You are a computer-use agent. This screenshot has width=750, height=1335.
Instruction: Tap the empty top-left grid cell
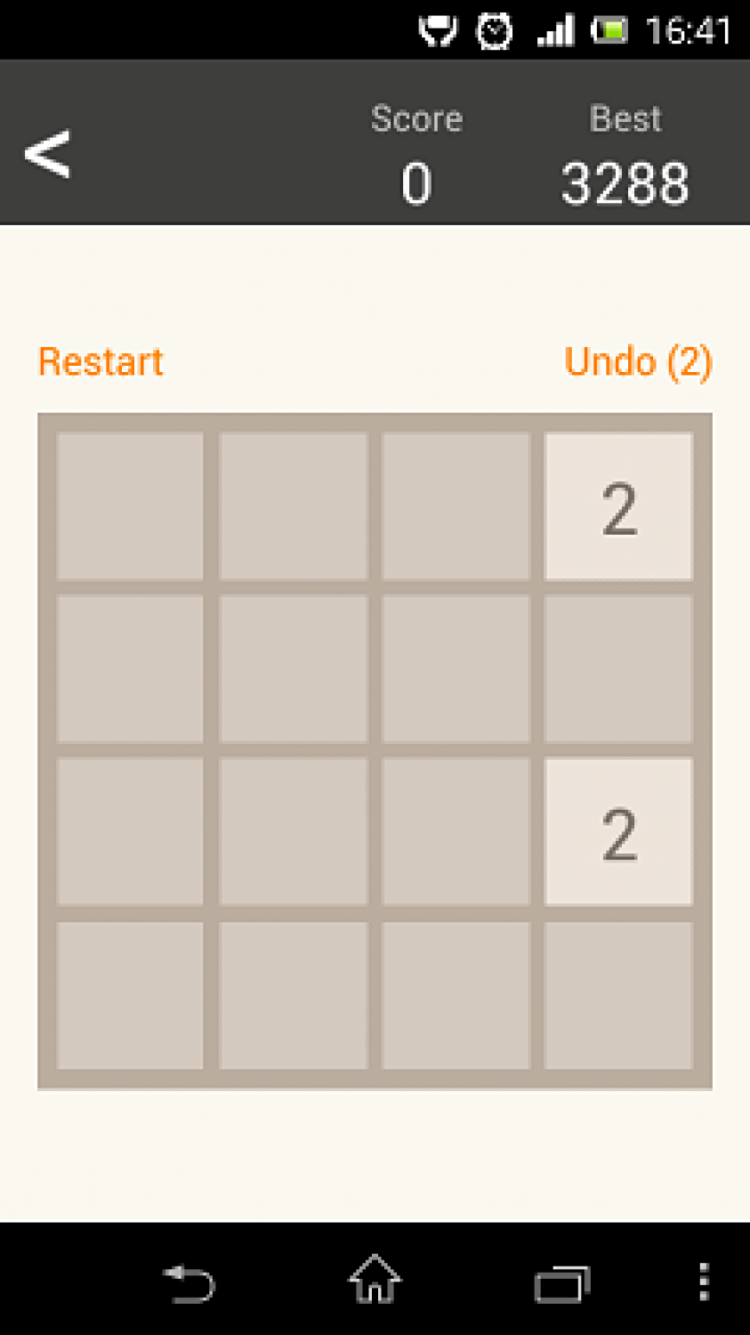click(x=129, y=504)
